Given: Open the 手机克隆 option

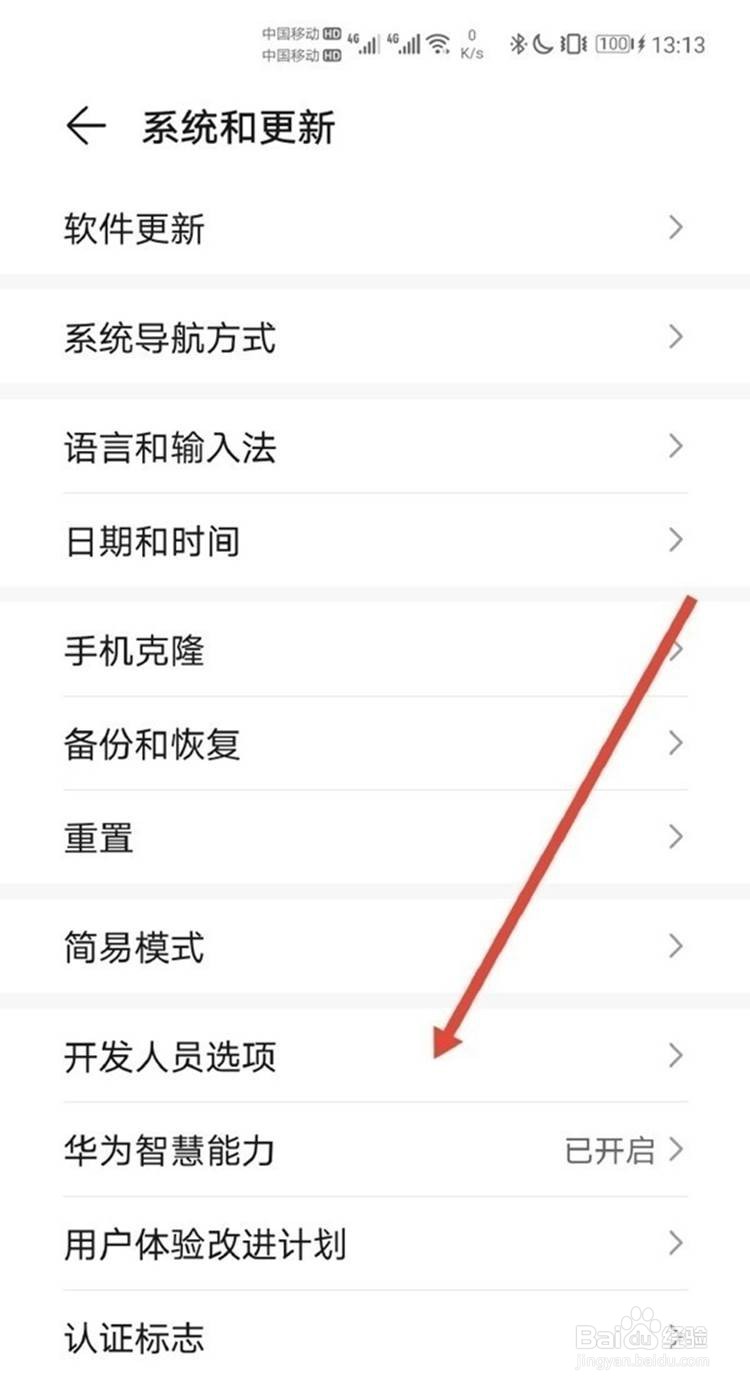Looking at the screenshot, I should click(135, 652).
